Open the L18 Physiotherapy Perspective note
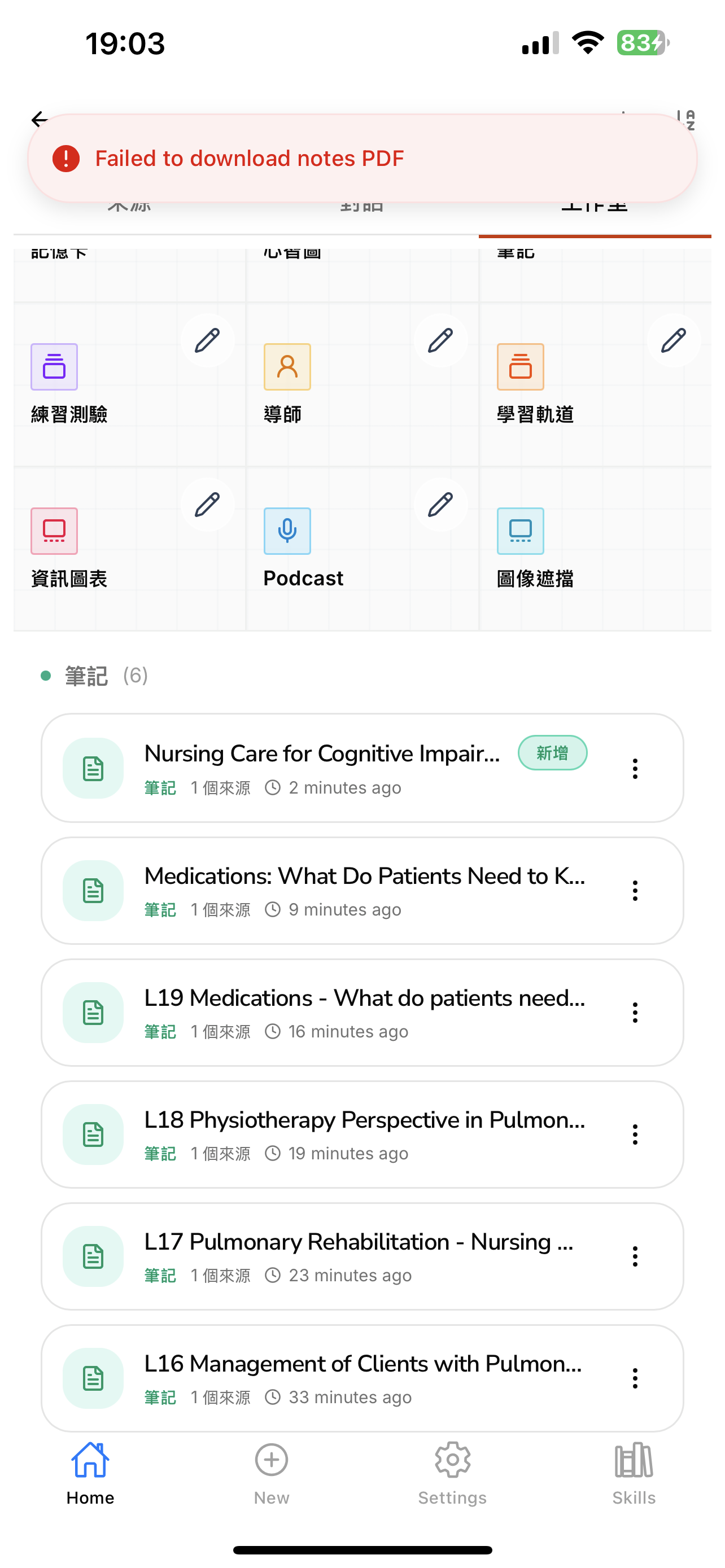Screen dimensions: 725x1568 point(362,1134)
